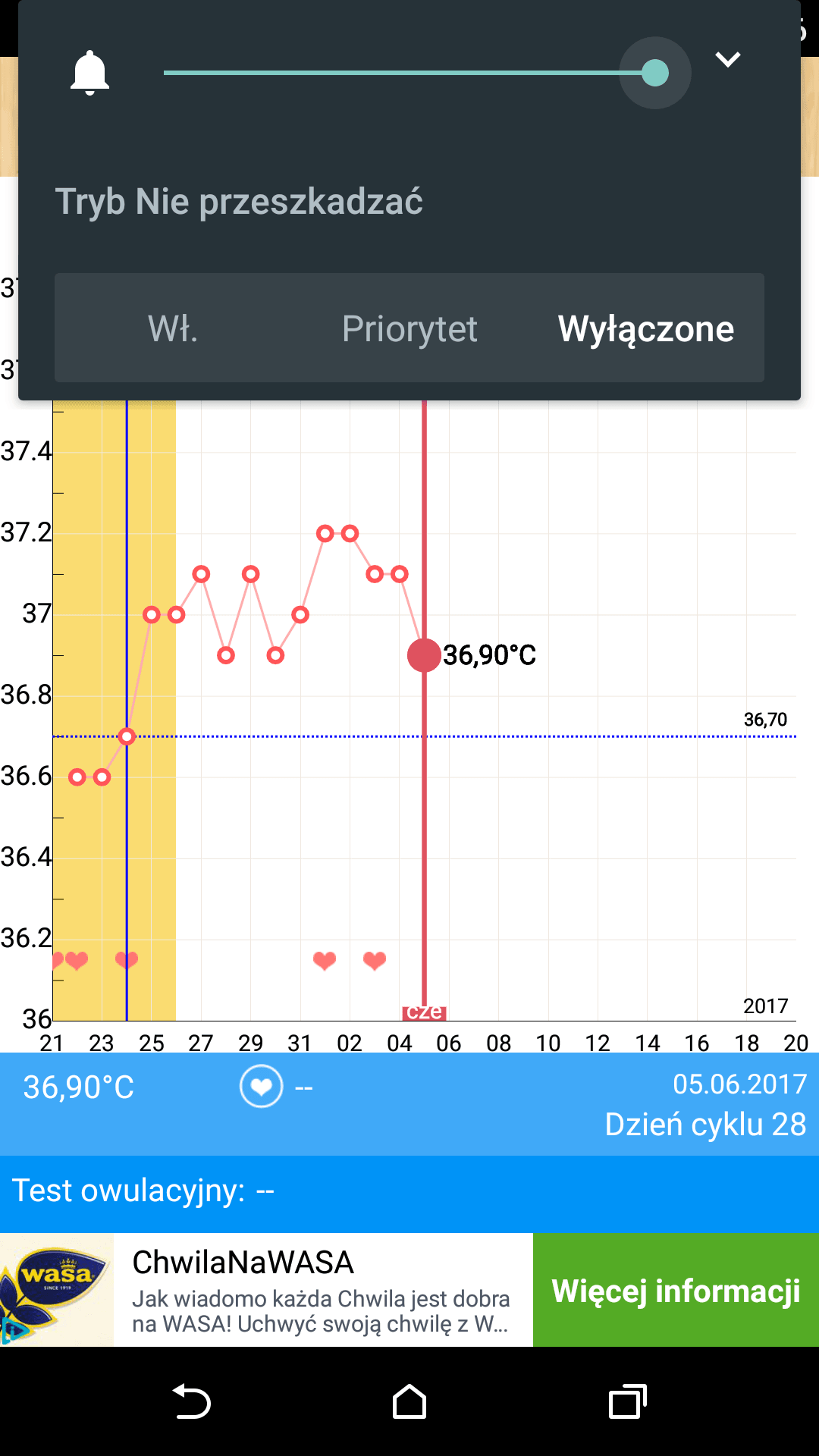
Task: Turn Do Not Disturb on with Wł.
Action: coord(173,328)
